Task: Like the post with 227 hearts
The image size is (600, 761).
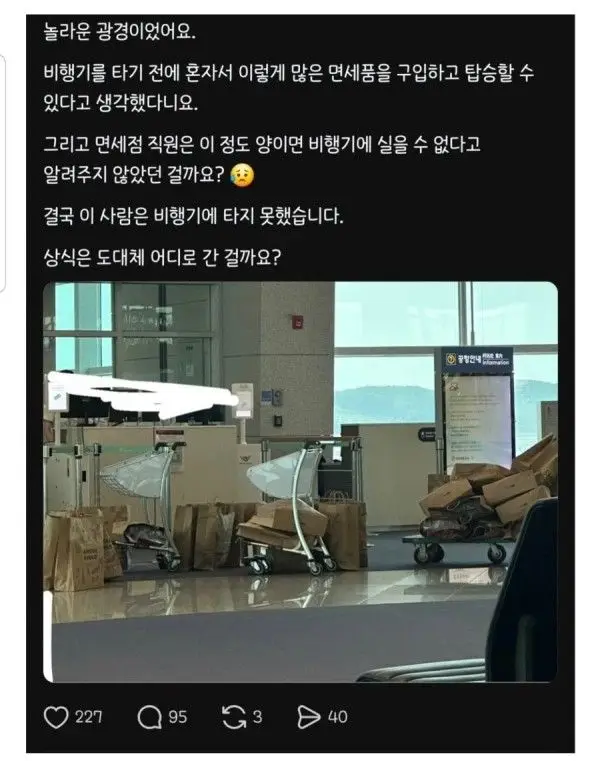Action: tap(56, 717)
